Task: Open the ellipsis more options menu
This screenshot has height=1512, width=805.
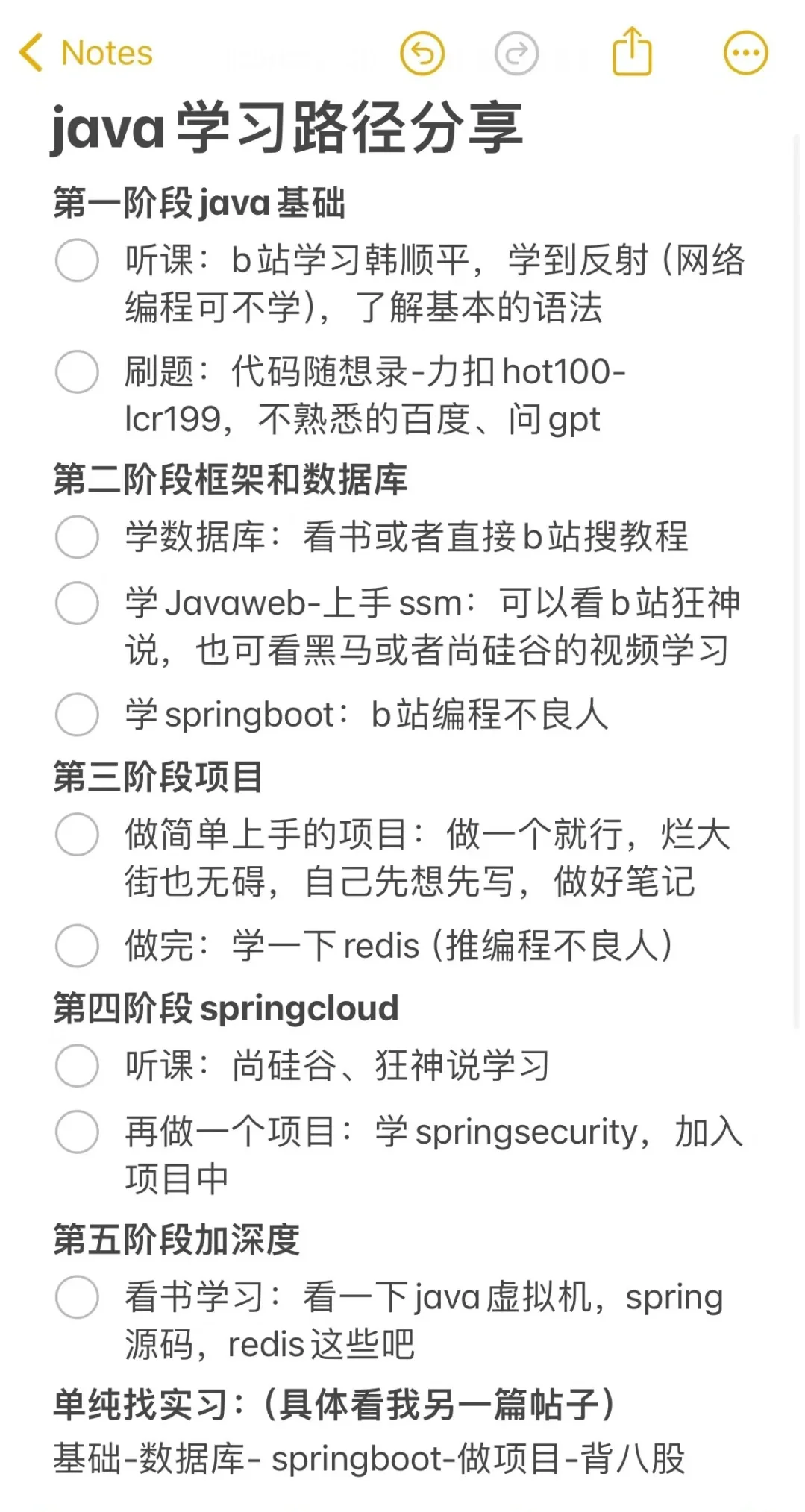Action: point(744,52)
